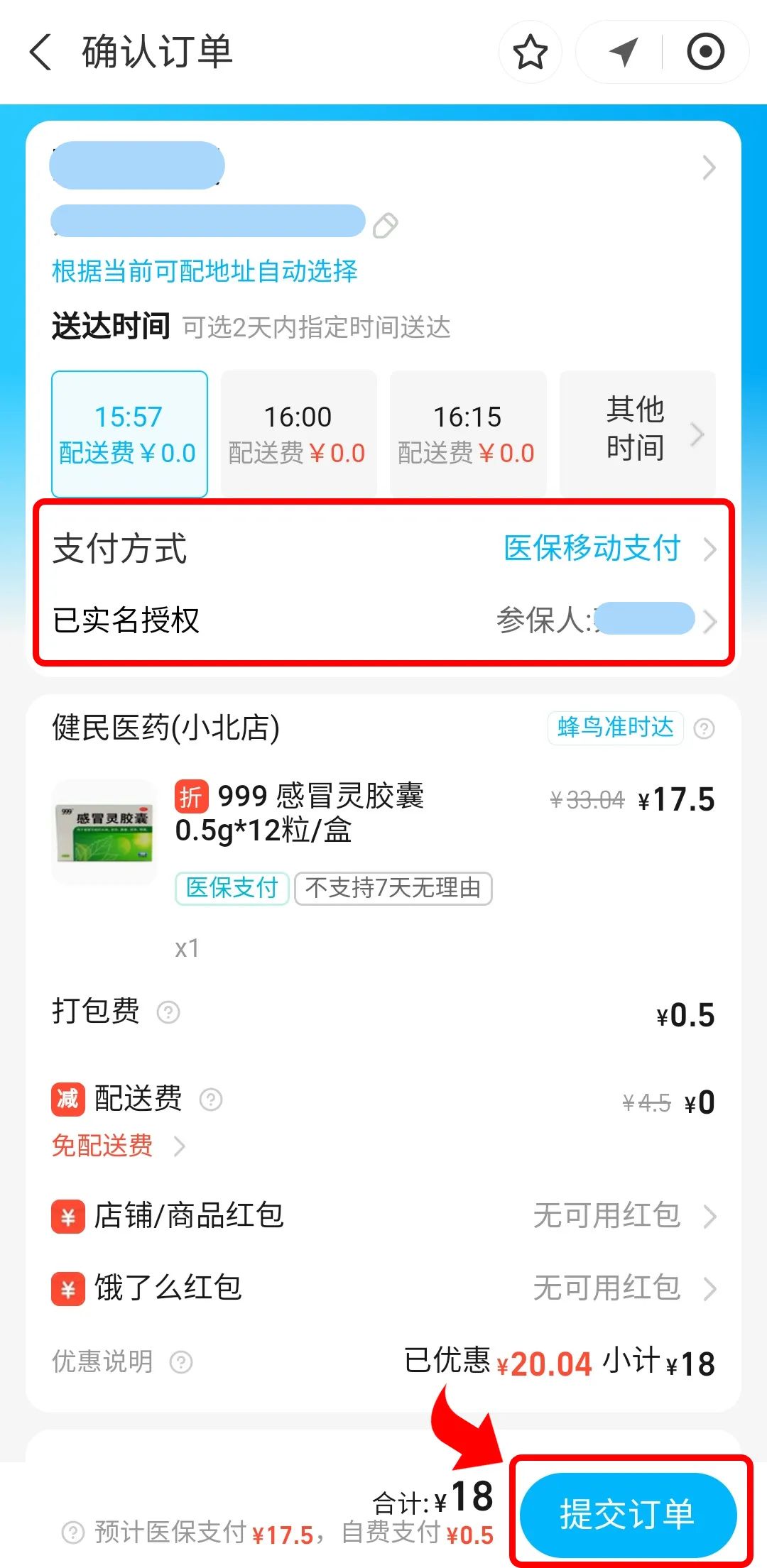The image size is (767, 1568).
Task: Select the 15:57 delivery time slot
Action: (129, 433)
